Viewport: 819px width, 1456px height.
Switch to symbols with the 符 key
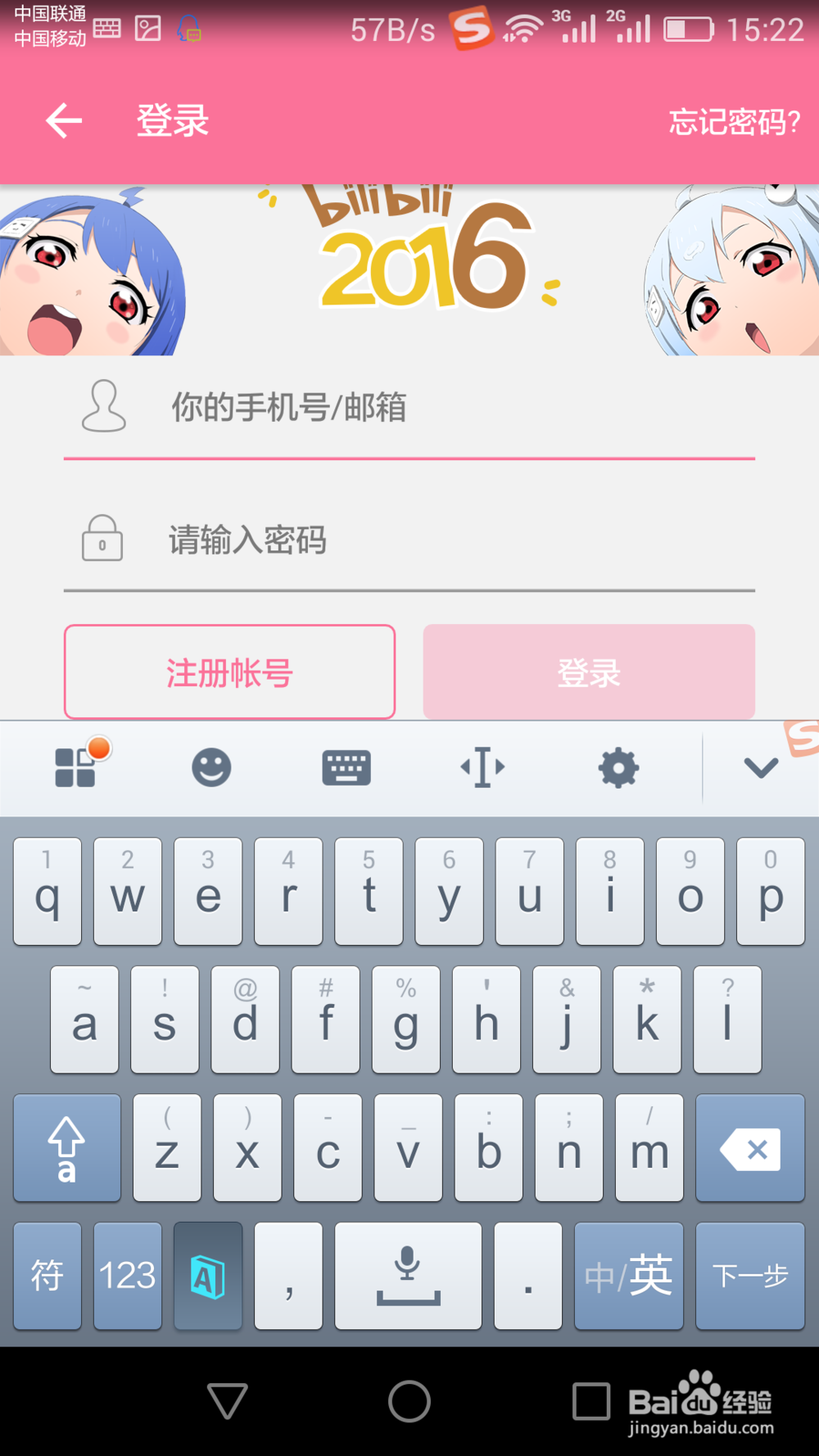pos(47,1275)
